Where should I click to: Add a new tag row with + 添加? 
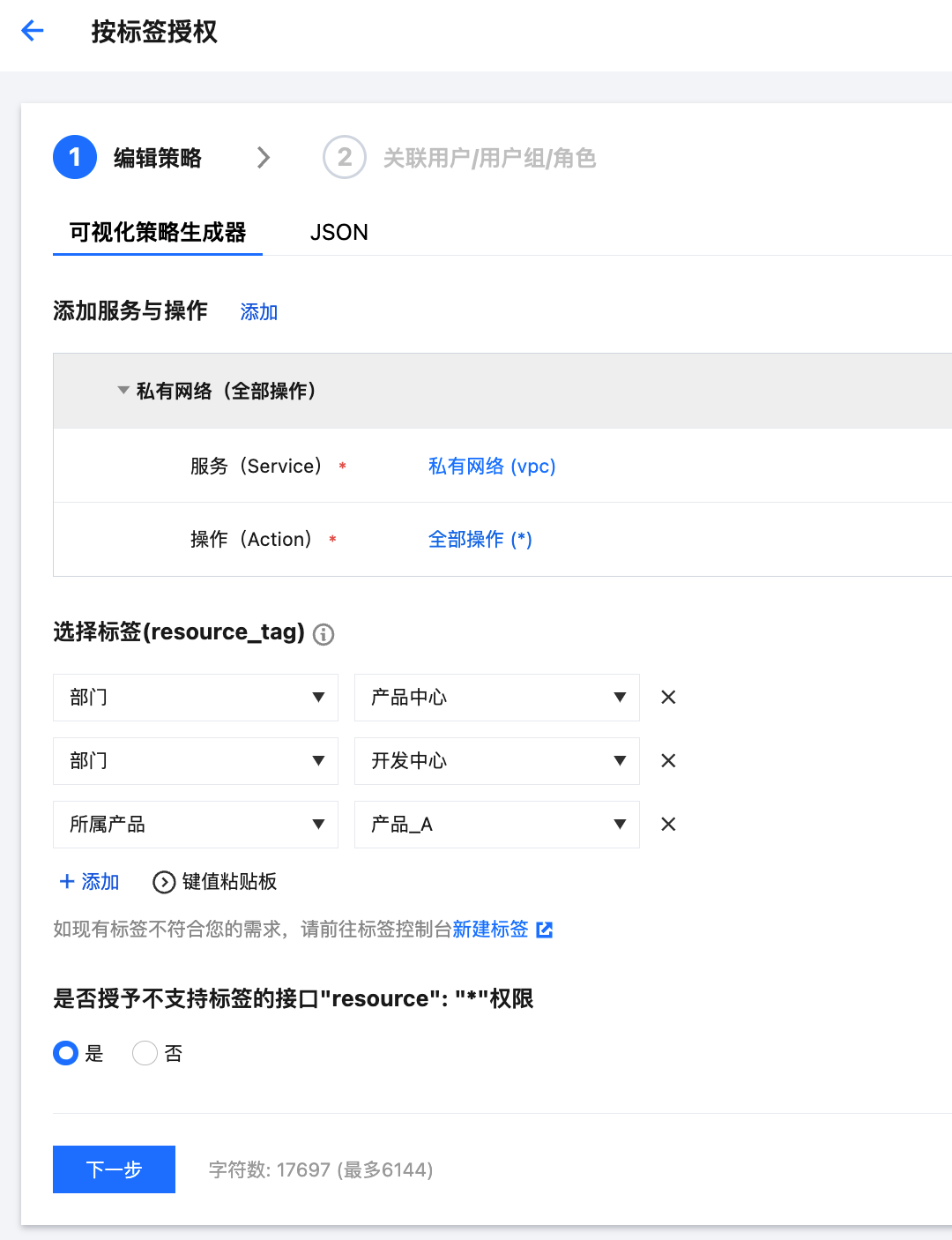(x=89, y=881)
